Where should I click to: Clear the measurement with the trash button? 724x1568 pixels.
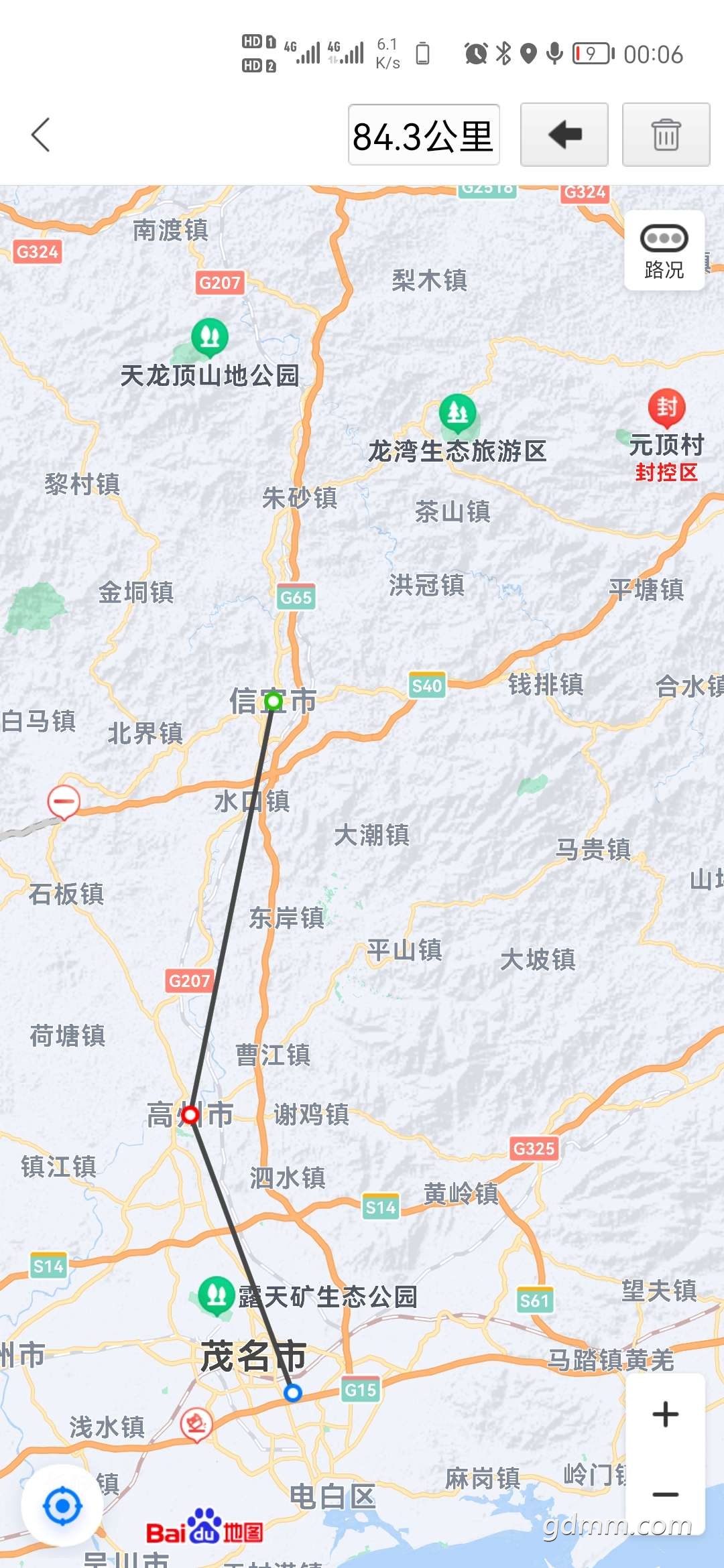pyautogui.click(x=666, y=135)
